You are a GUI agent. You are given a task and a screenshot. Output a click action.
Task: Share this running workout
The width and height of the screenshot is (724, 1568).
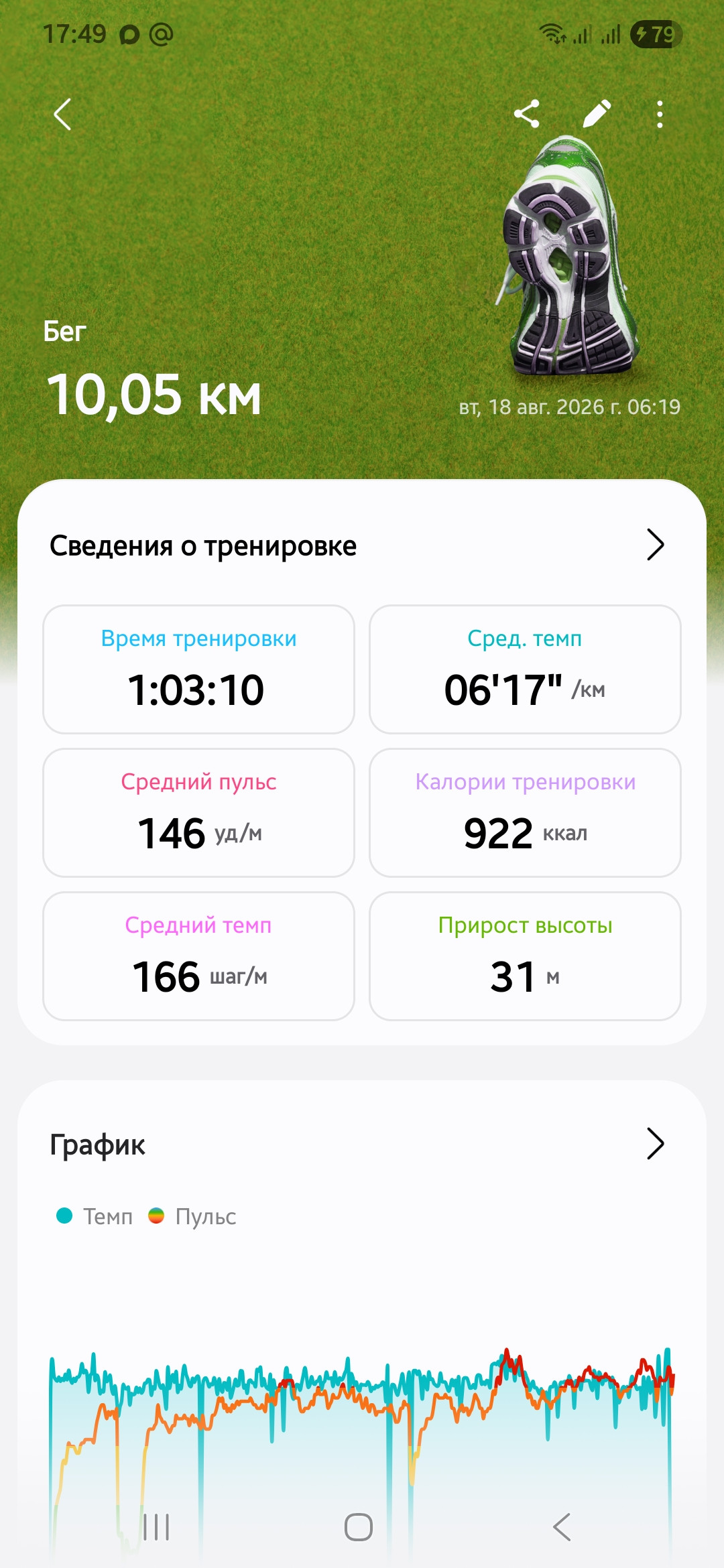527,114
